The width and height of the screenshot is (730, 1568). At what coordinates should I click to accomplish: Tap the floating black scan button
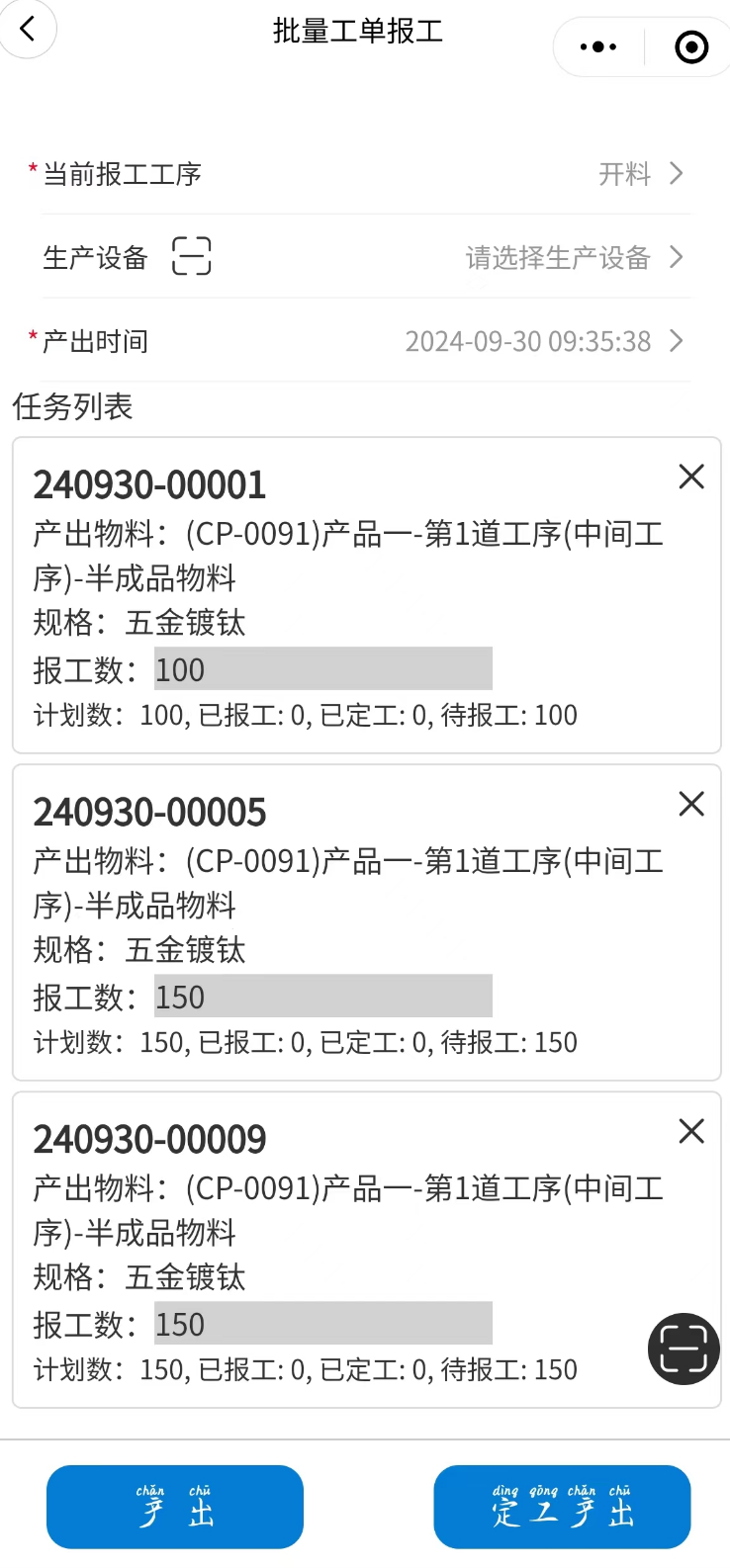pyautogui.click(x=684, y=1349)
